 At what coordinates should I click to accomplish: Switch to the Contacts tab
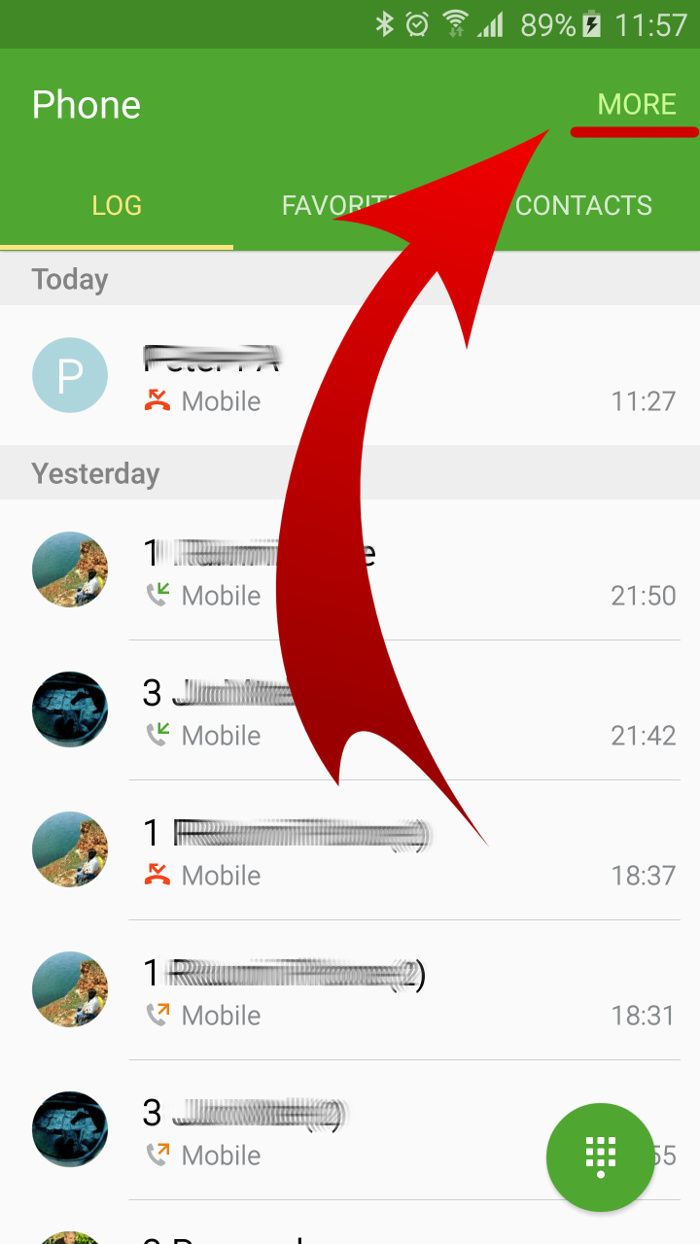click(583, 206)
